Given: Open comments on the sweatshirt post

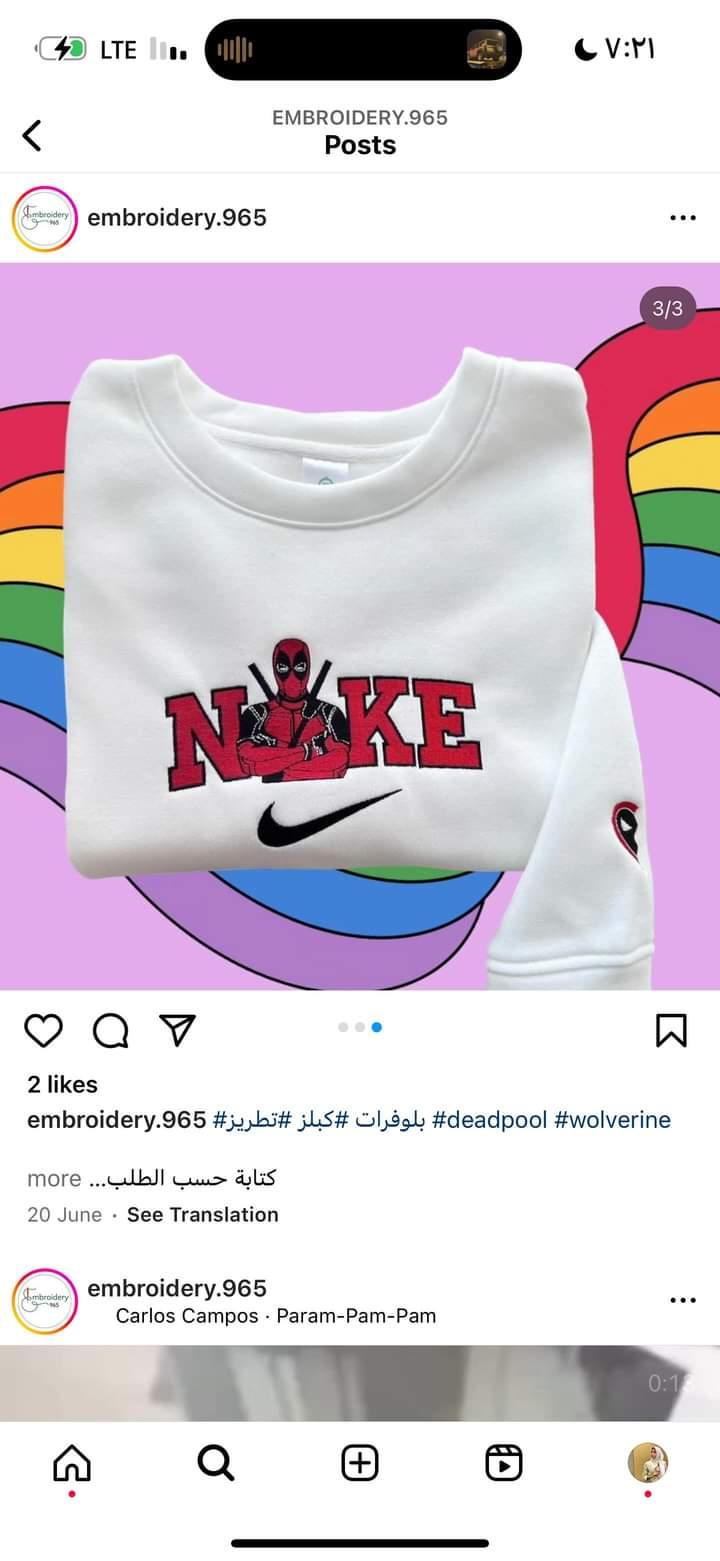Looking at the screenshot, I should coord(110,1030).
